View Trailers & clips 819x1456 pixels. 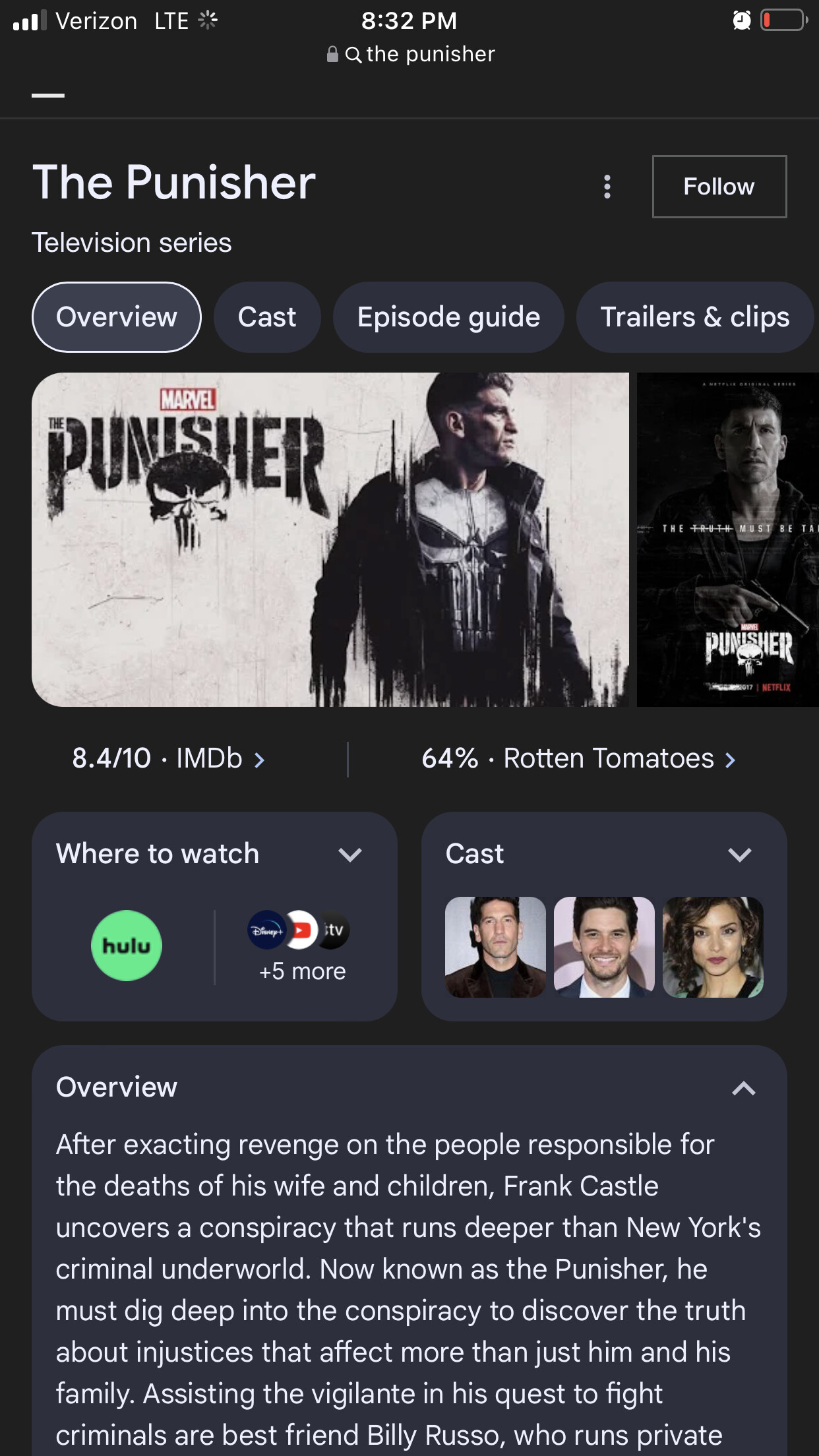point(695,317)
